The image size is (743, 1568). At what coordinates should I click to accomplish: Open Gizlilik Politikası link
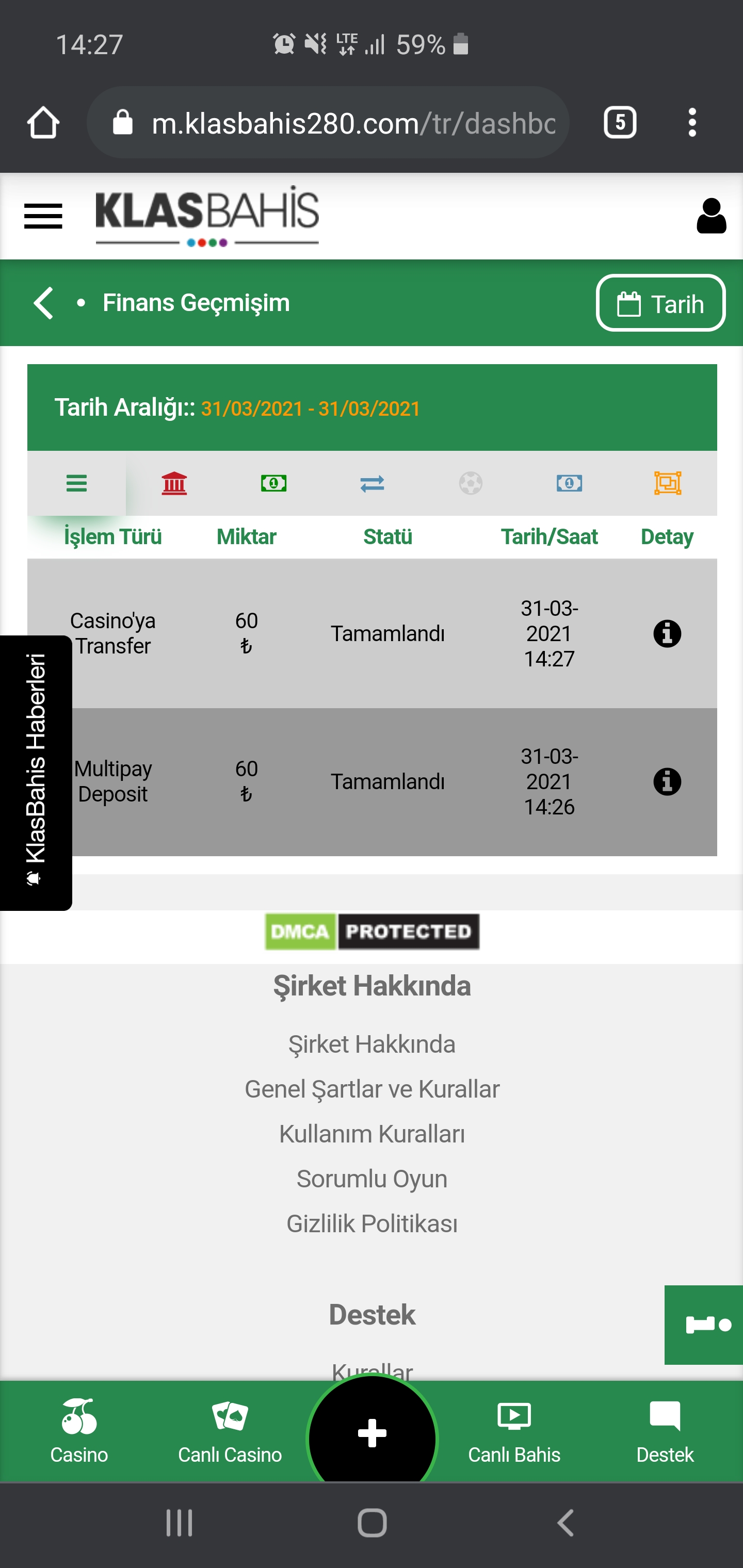click(x=372, y=1223)
